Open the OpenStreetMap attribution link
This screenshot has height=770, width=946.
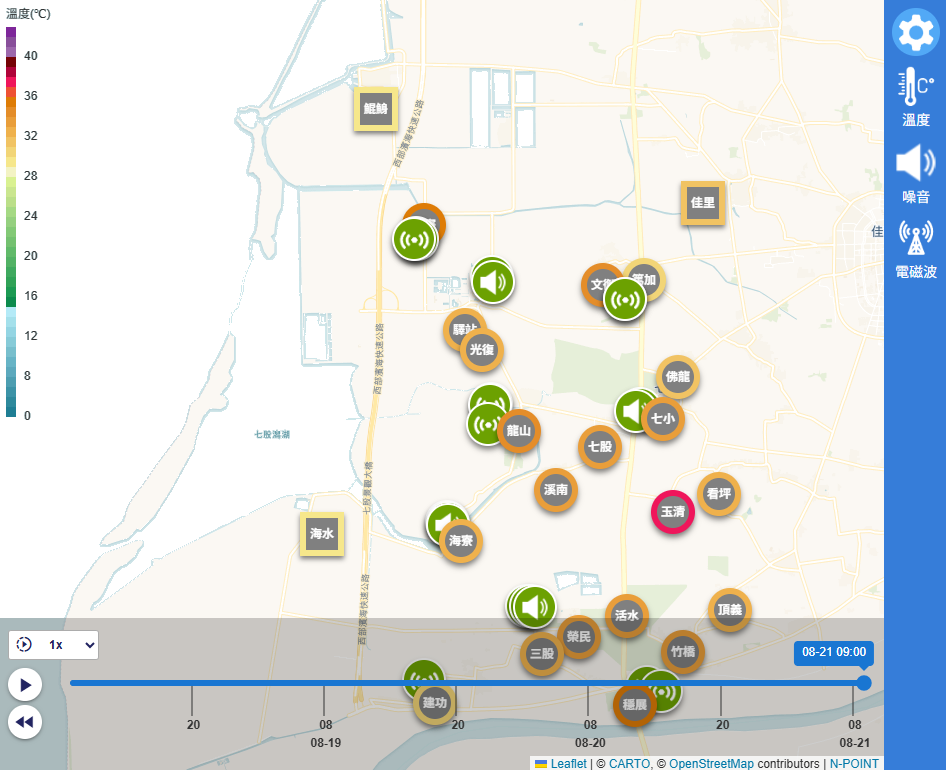click(x=711, y=763)
